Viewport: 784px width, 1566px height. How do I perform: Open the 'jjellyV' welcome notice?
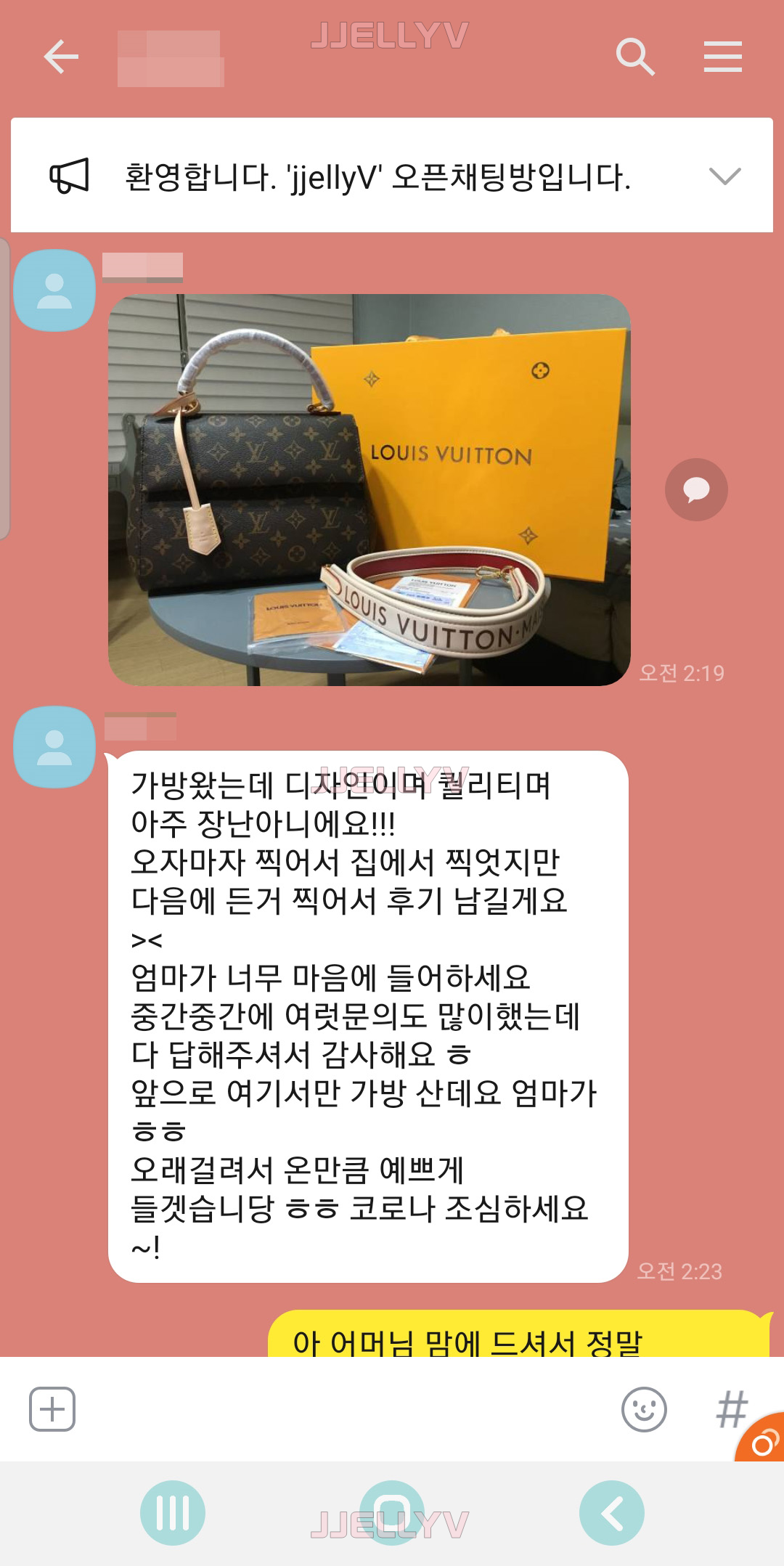point(377,176)
